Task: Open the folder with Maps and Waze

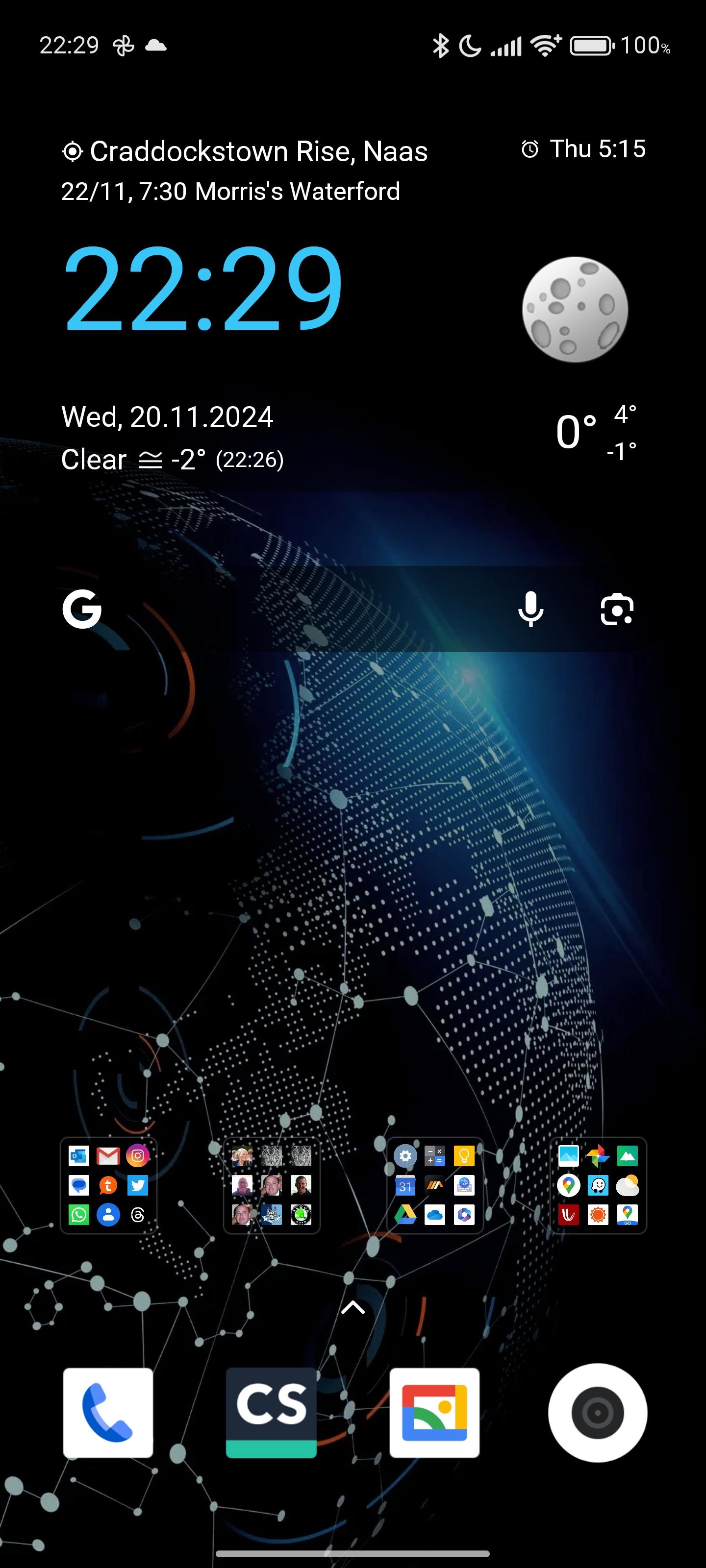Action: click(x=598, y=1185)
